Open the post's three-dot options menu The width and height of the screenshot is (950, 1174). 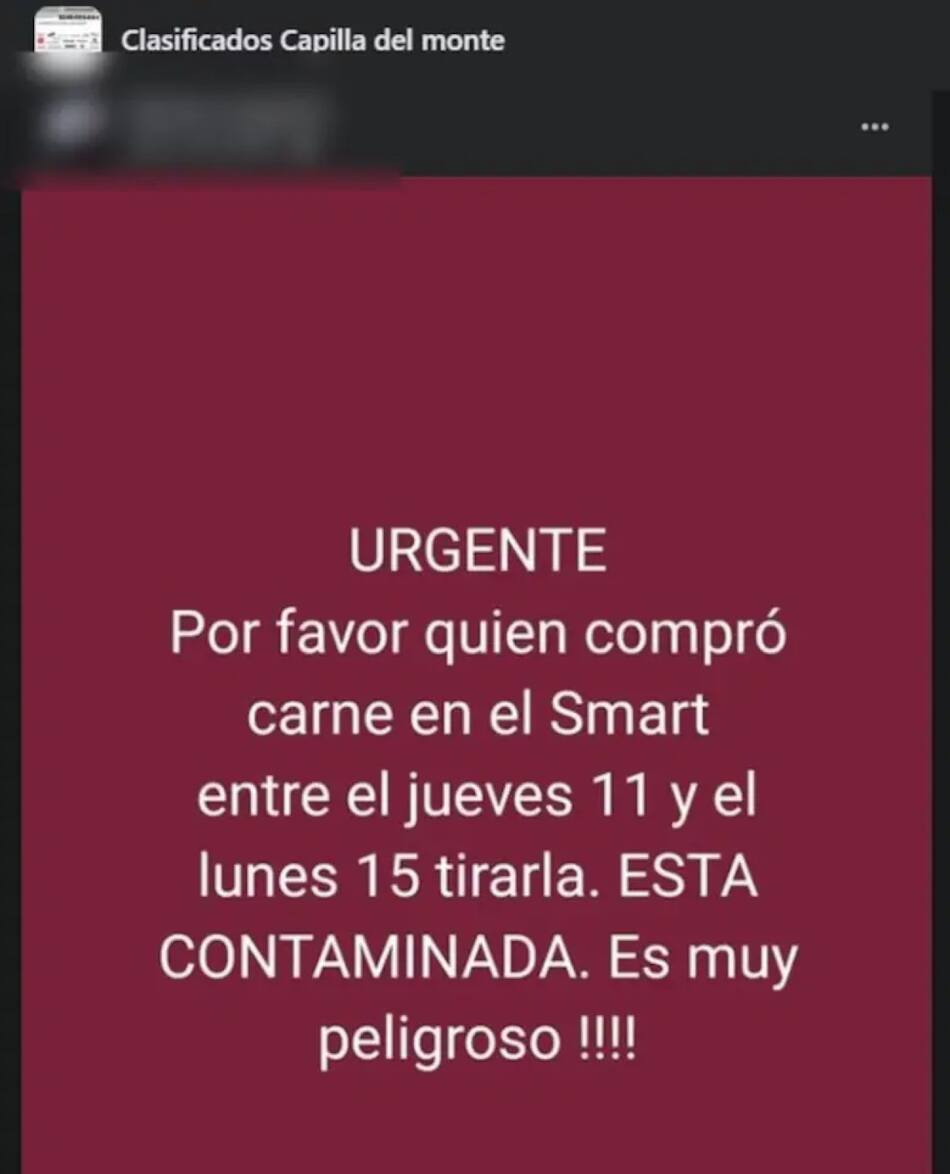[875, 127]
